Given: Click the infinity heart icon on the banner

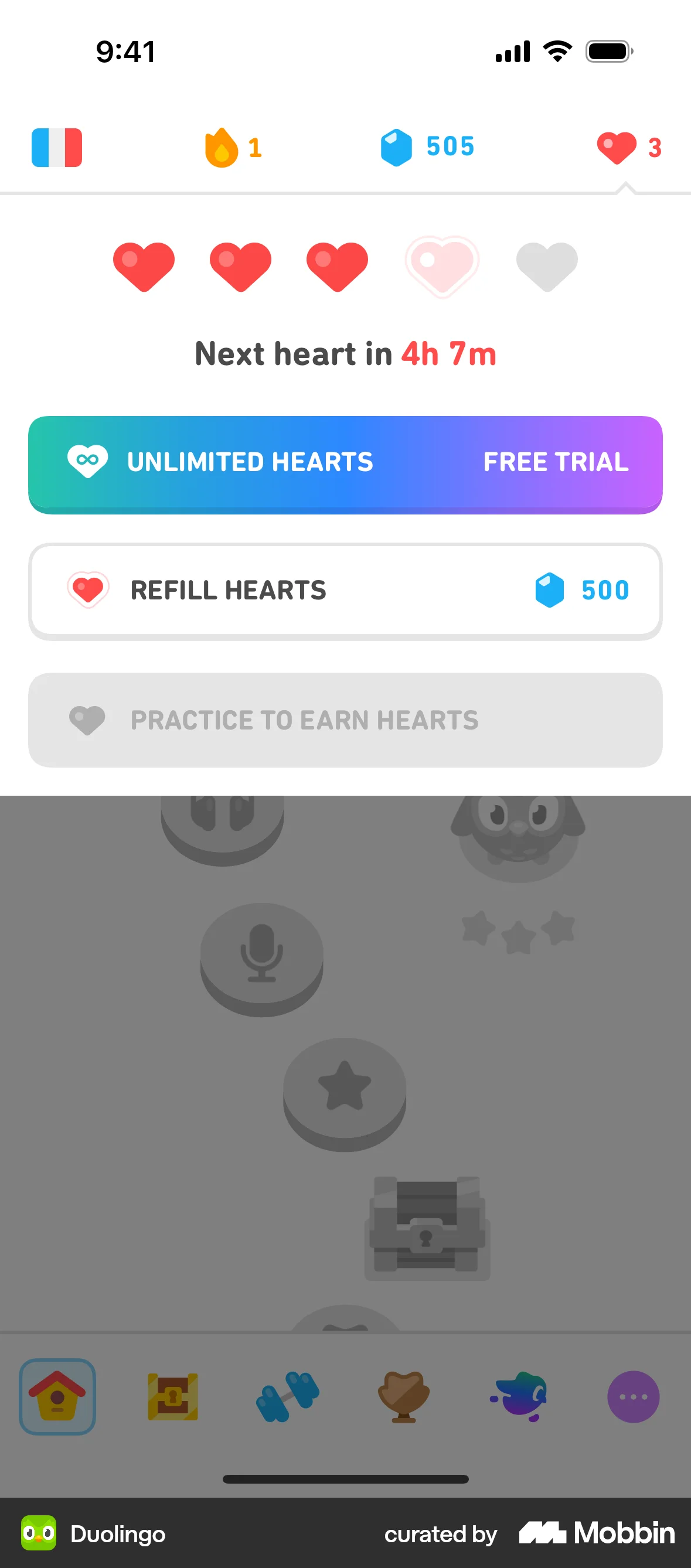Looking at the screenshot, I should pyautogui.click(x=88, y=461).
